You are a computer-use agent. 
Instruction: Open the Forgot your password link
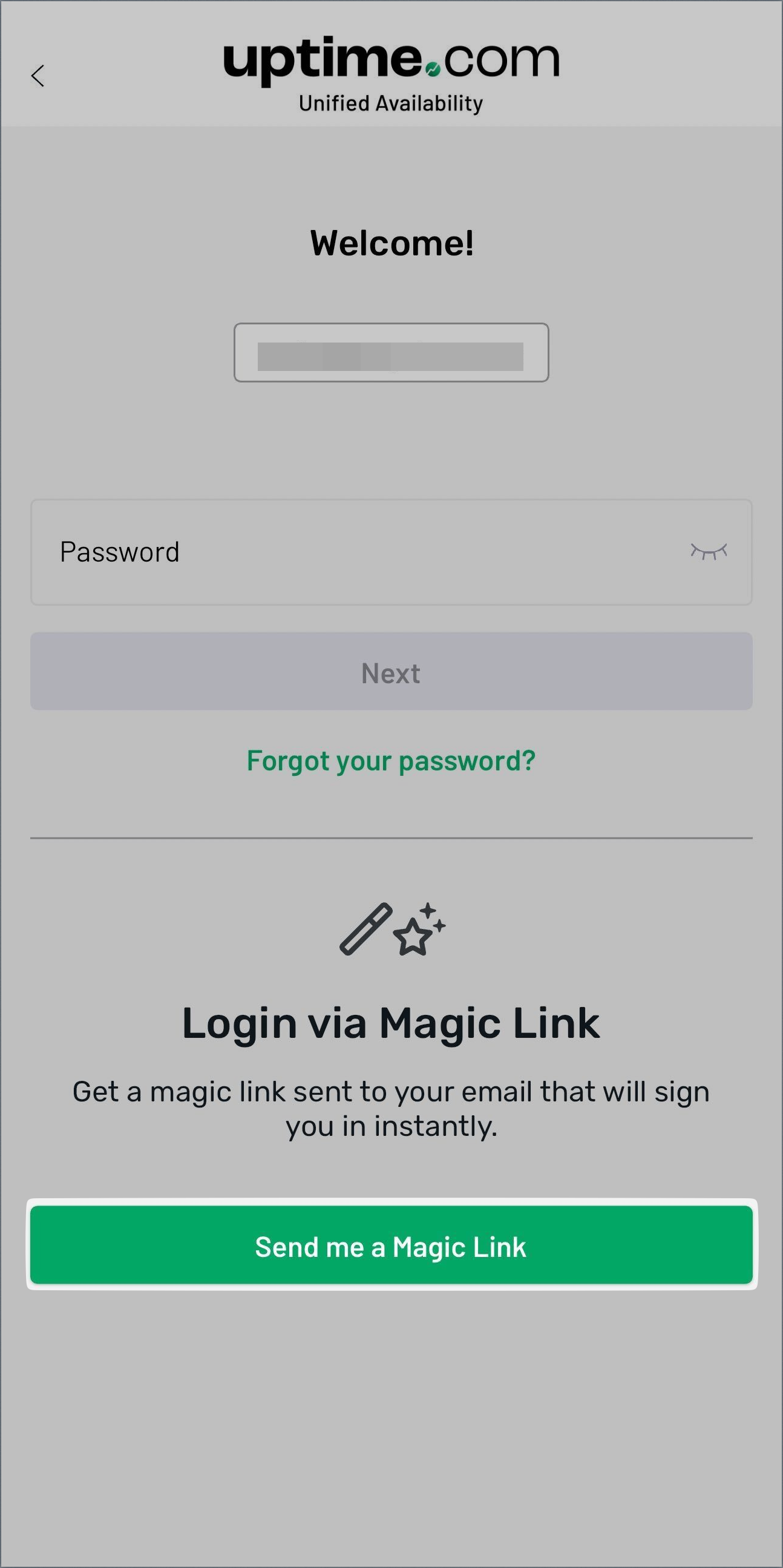coord(391,761)
